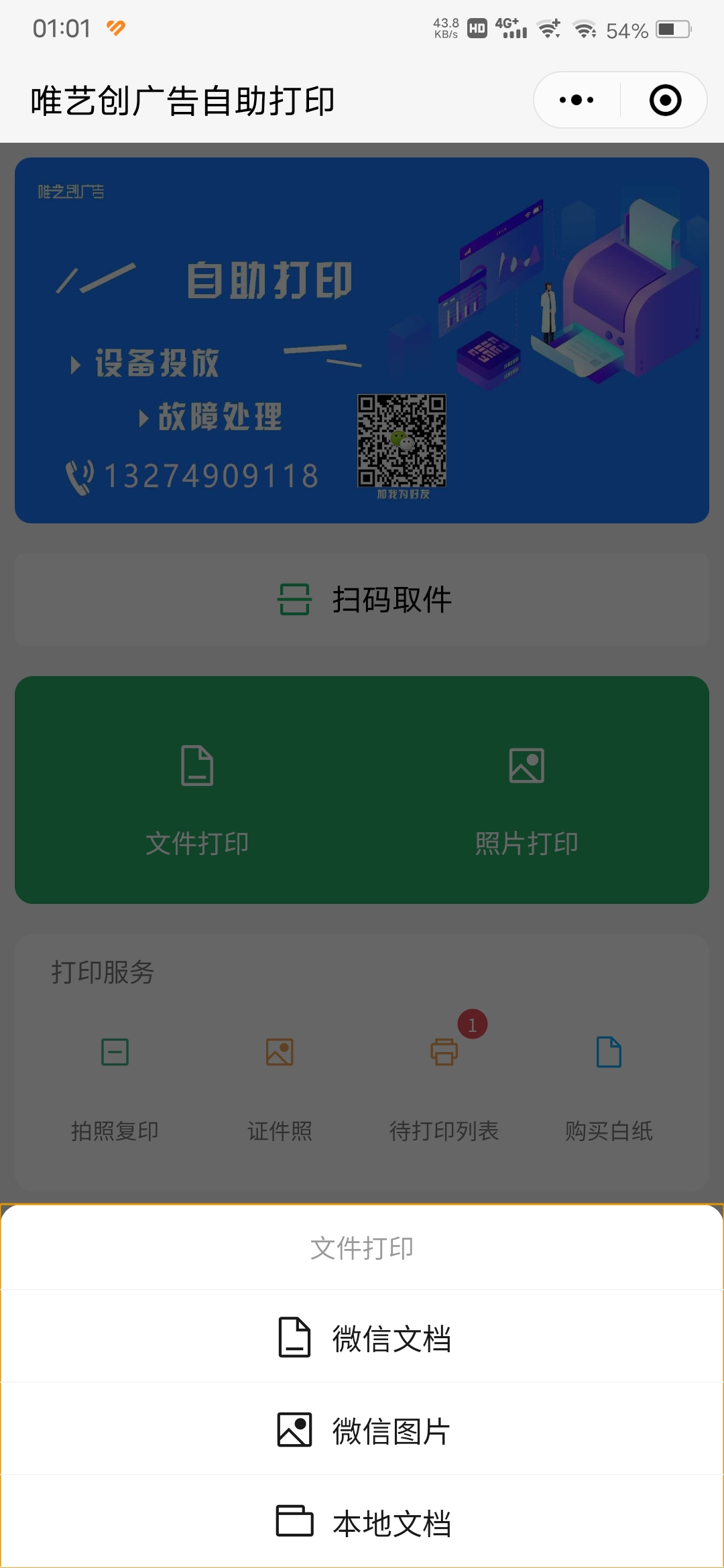Open 拍照复印 camera copy service
Screen dimensions: 724x1568
coord(113,1052)
